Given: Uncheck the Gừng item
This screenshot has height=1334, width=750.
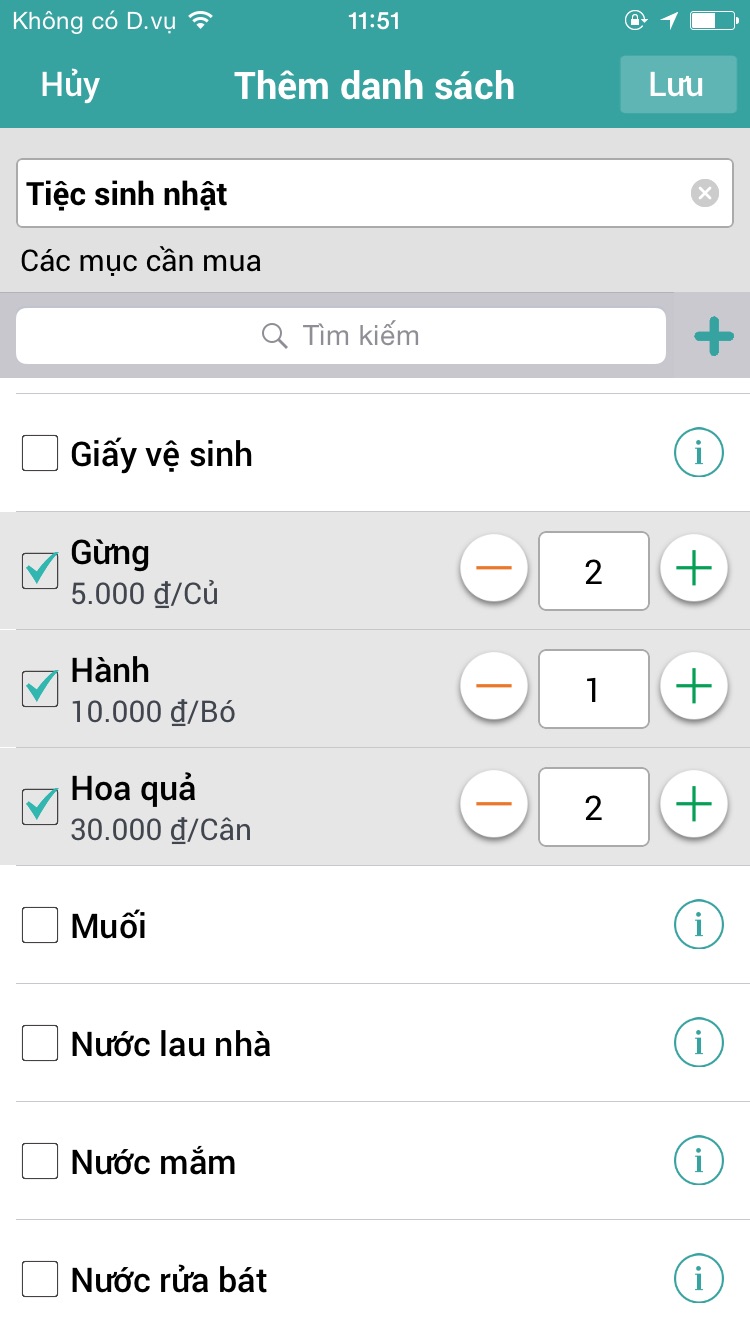Looking at the screenshot, I should click(x=40, y=571).
